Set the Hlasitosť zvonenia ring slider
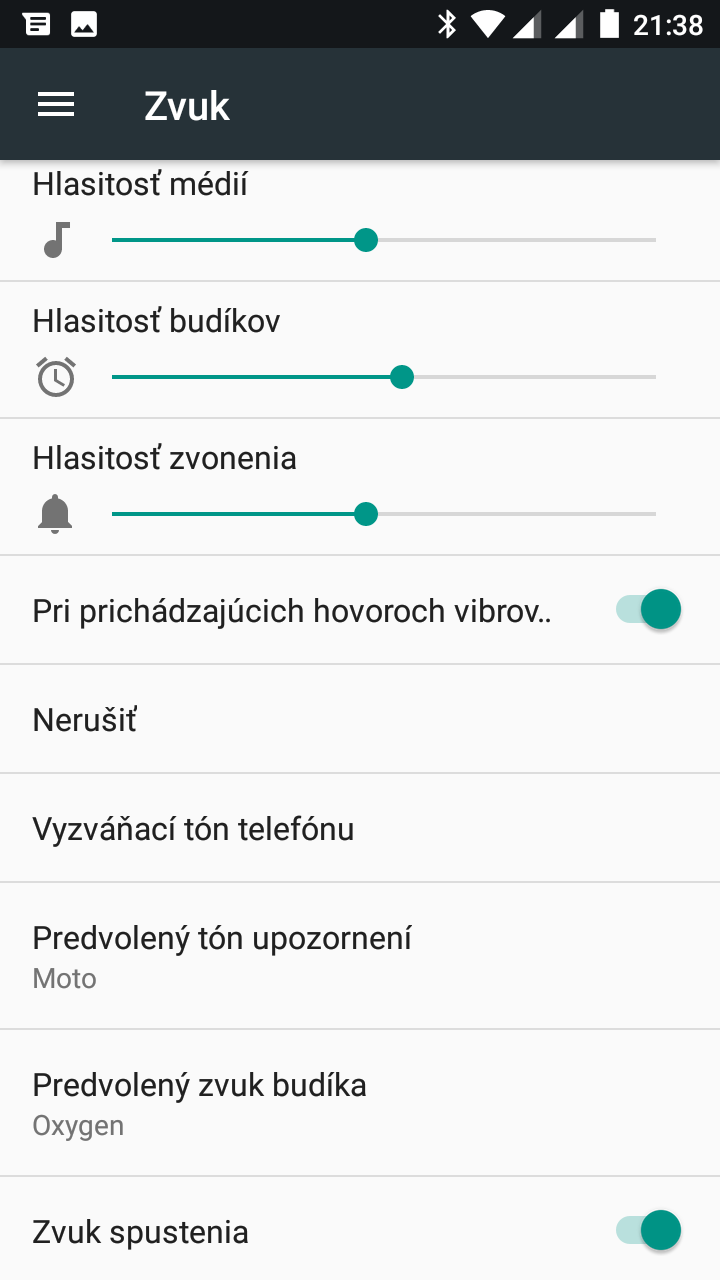 pos(384,514)
